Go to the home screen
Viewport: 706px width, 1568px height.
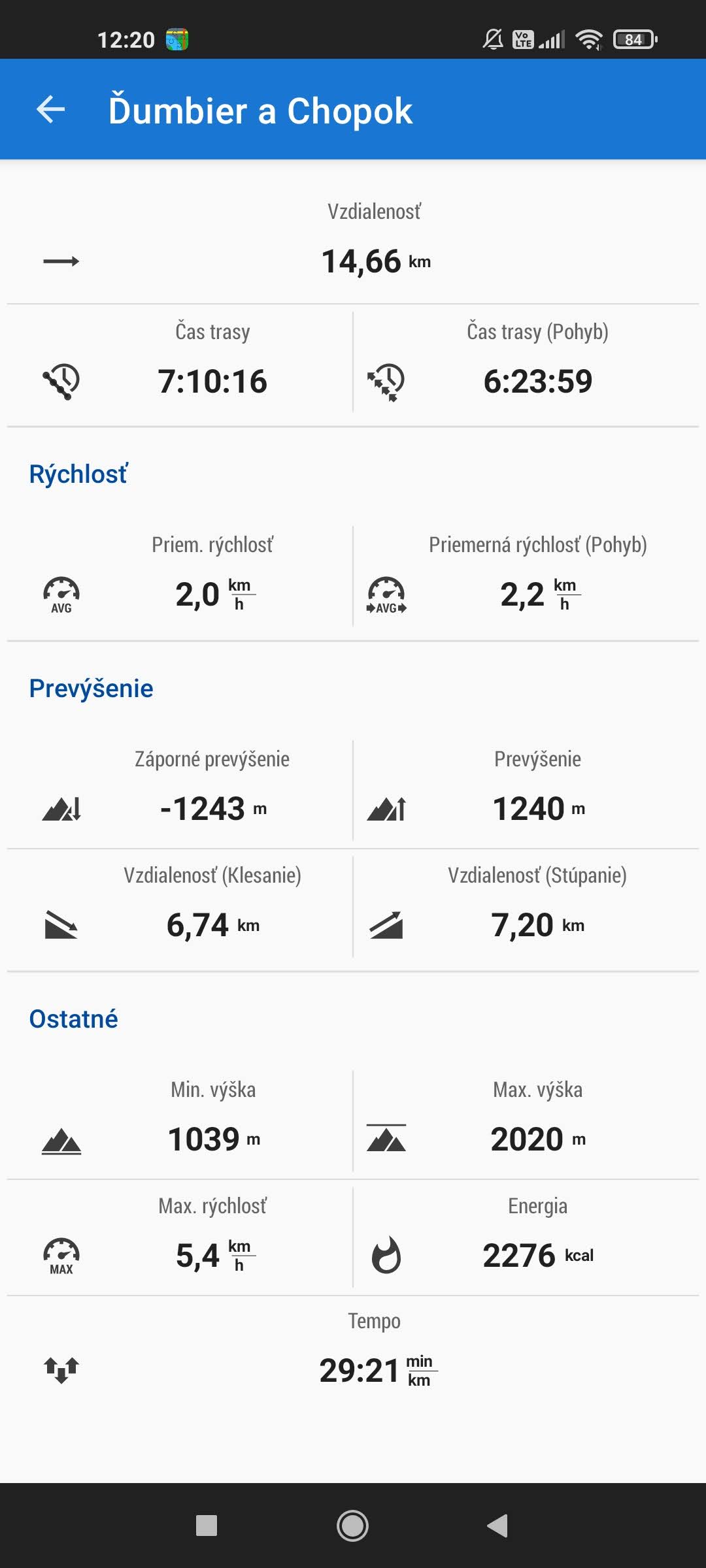click(x=352, y=1526)
